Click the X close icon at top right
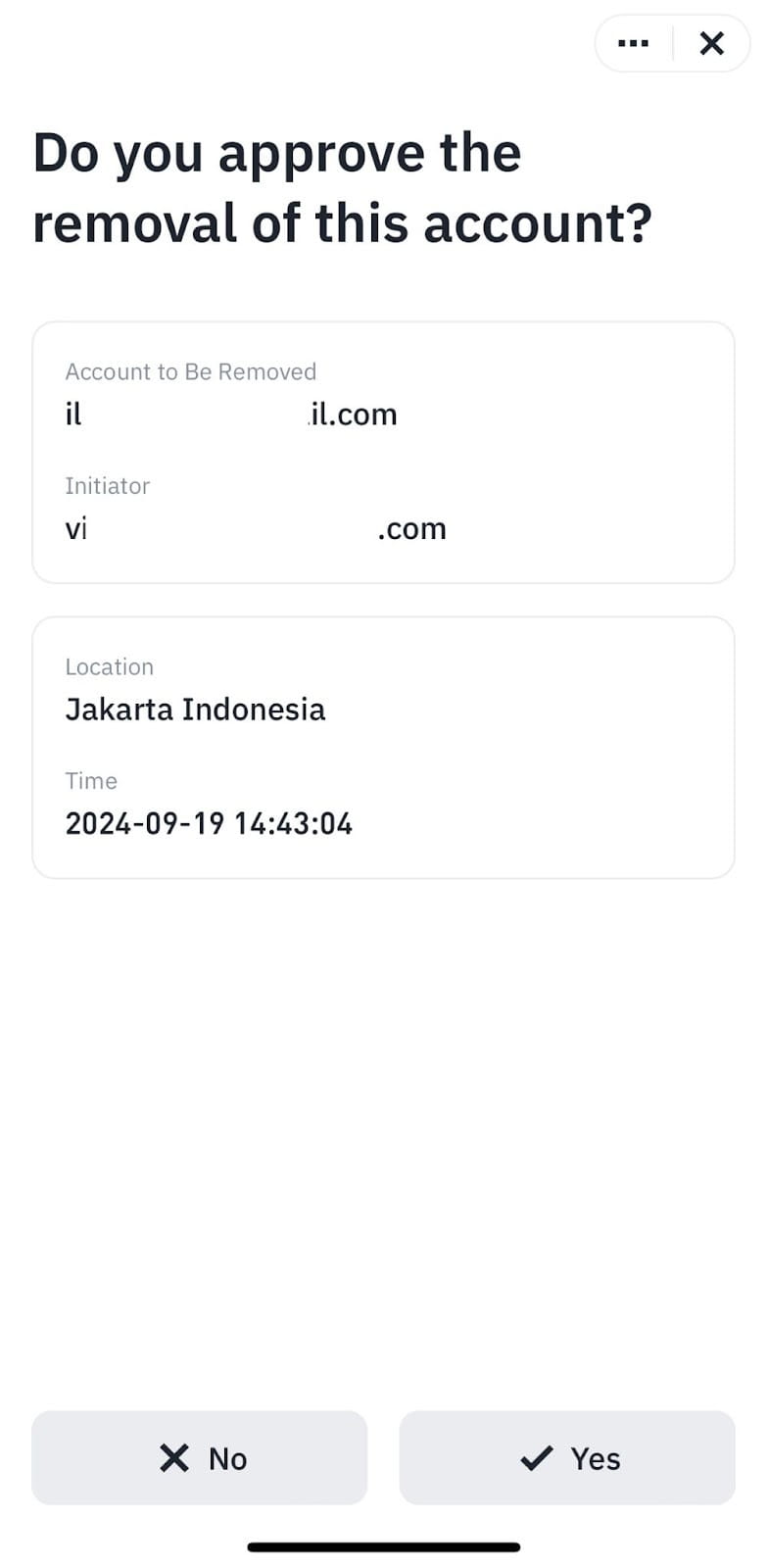 (712, 43)
